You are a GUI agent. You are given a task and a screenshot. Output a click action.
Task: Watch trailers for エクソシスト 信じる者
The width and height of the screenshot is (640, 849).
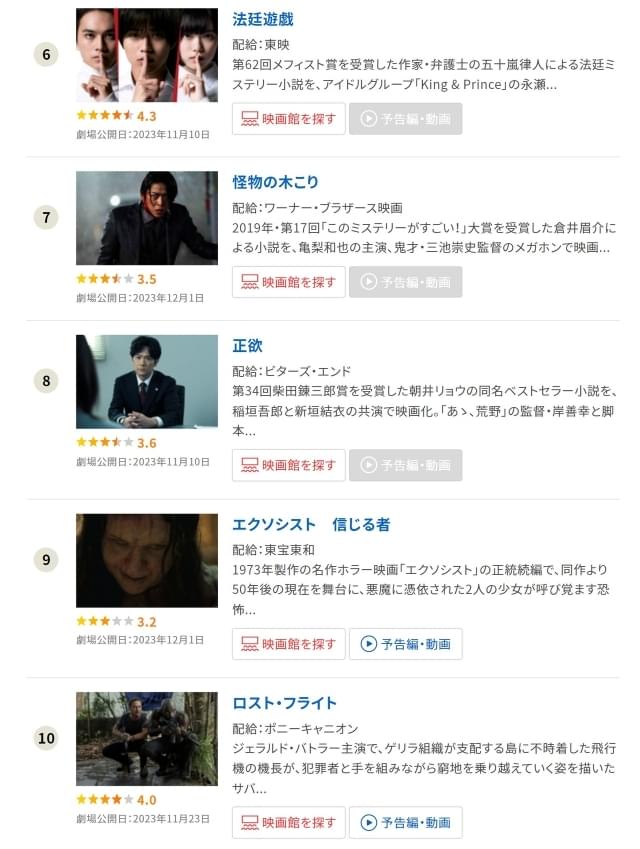406,644
